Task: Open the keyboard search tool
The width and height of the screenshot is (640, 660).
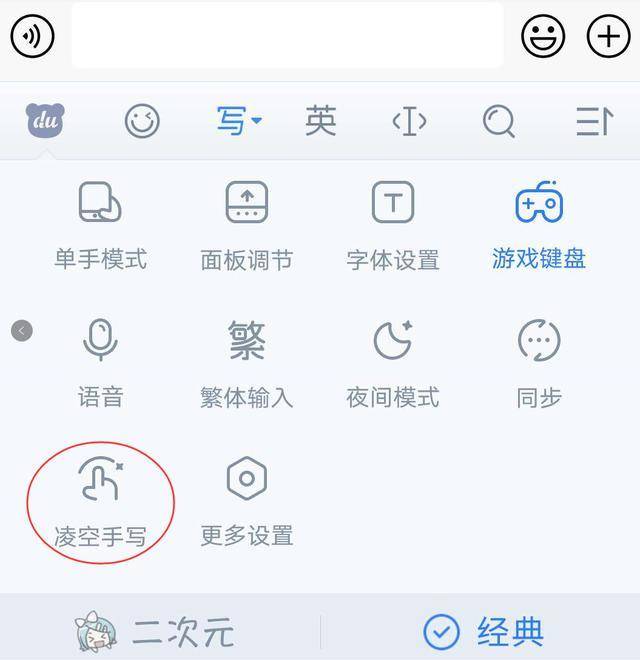Action: click(x=498, y=122)
